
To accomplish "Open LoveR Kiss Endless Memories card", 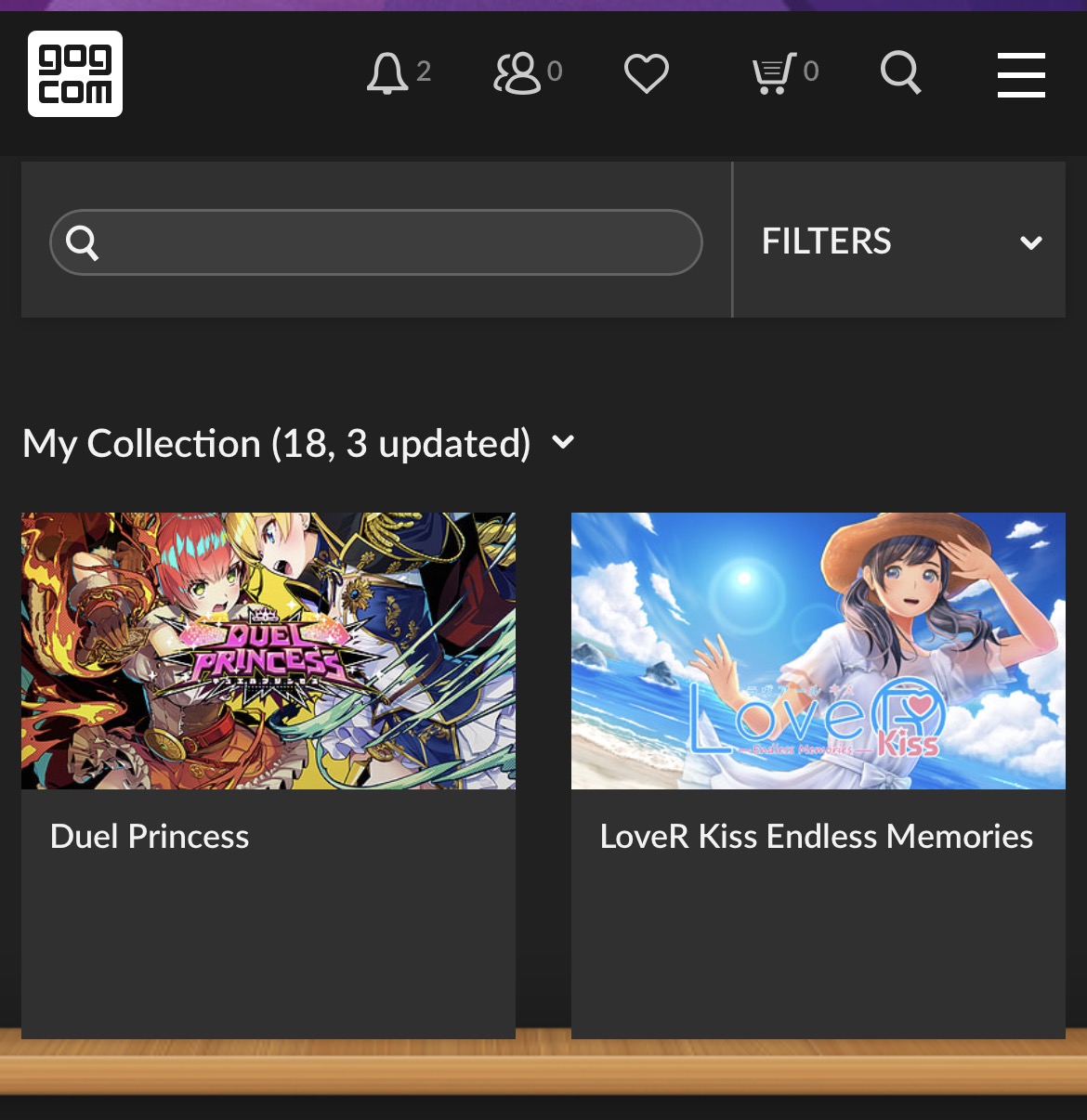I will pyautogui.click(x=819, y=775).
